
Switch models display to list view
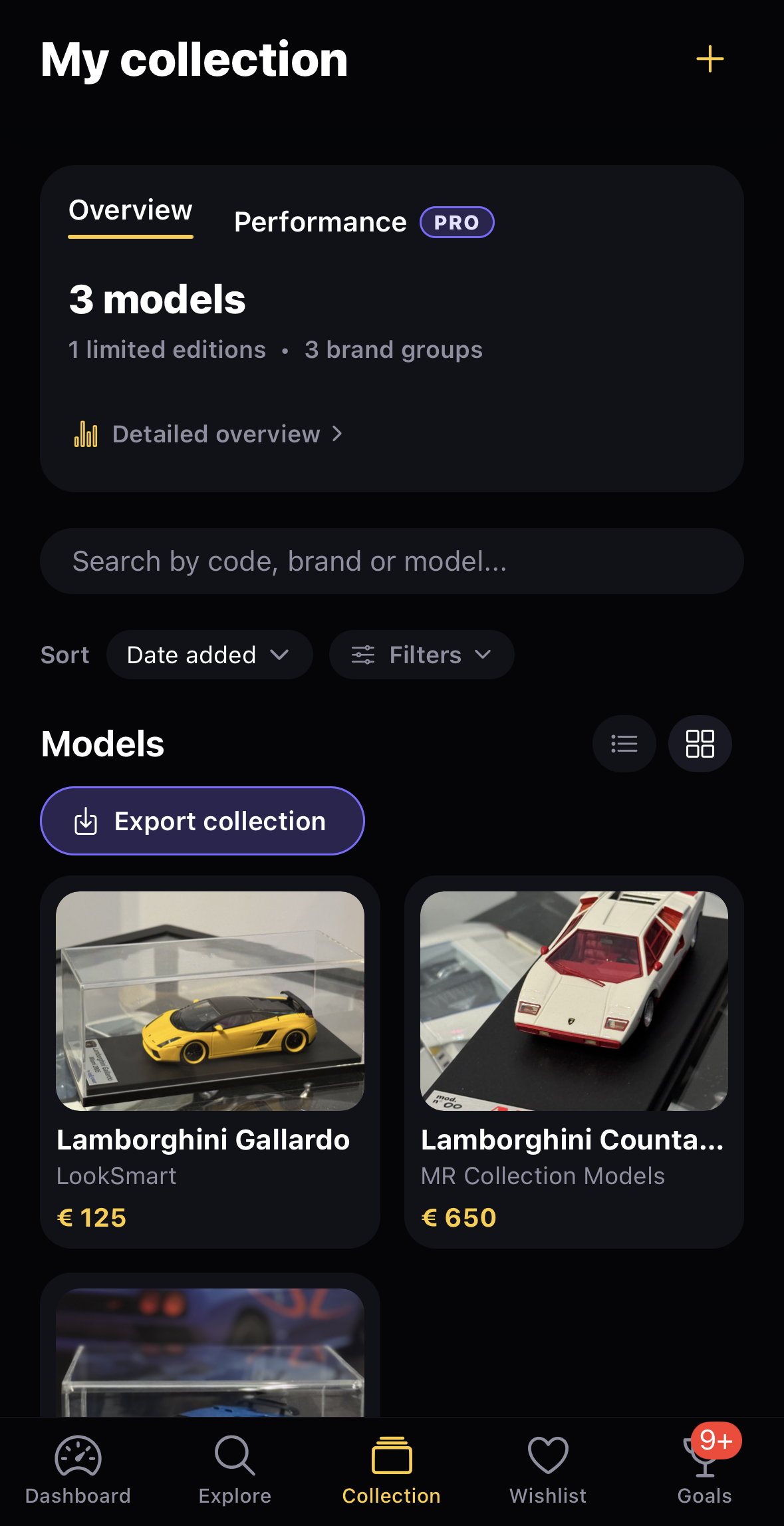click(623, 744)
